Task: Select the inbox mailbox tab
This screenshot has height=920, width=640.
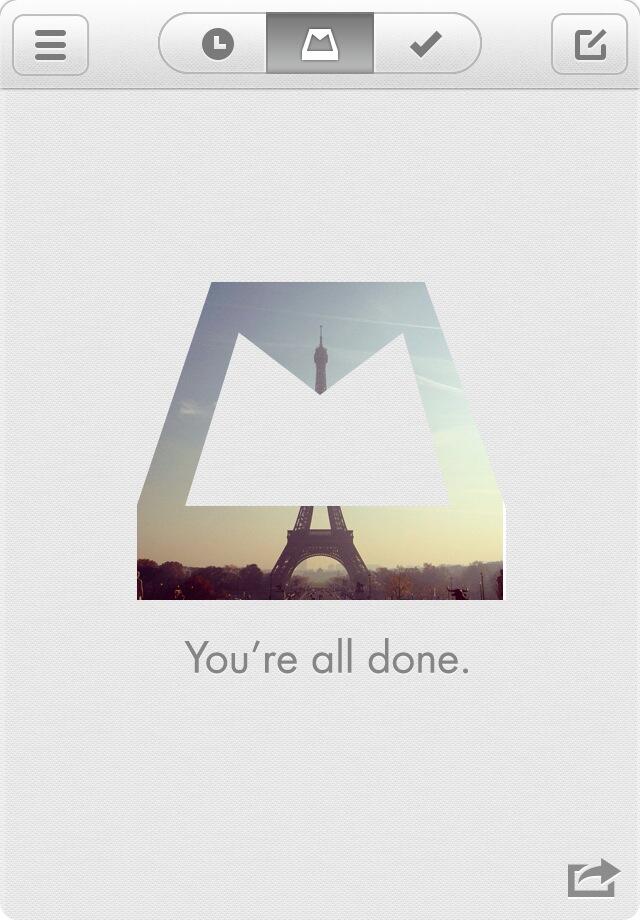Action: 320,44
